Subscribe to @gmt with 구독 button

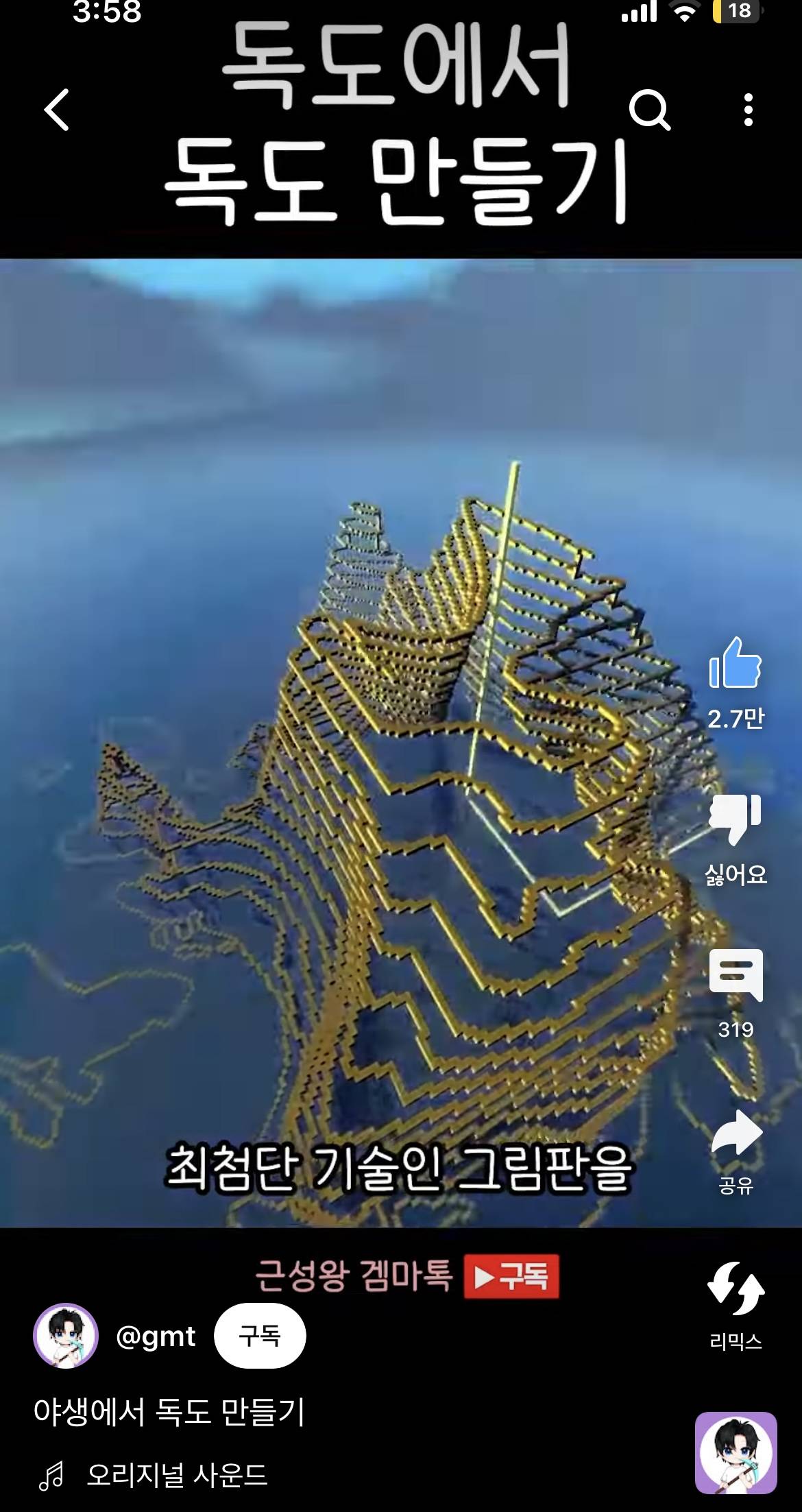[x=260, y=1336]
